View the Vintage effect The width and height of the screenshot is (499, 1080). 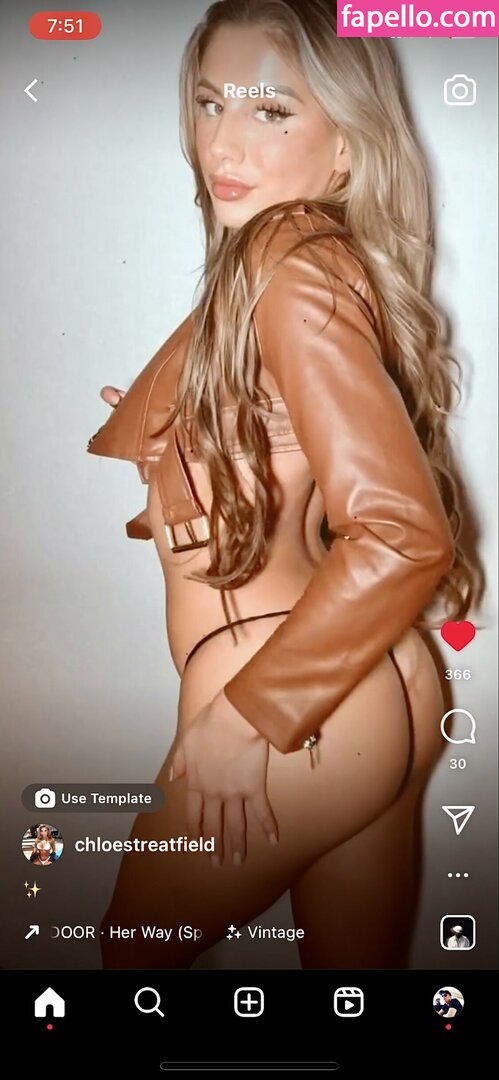click(x=265, y=933)
